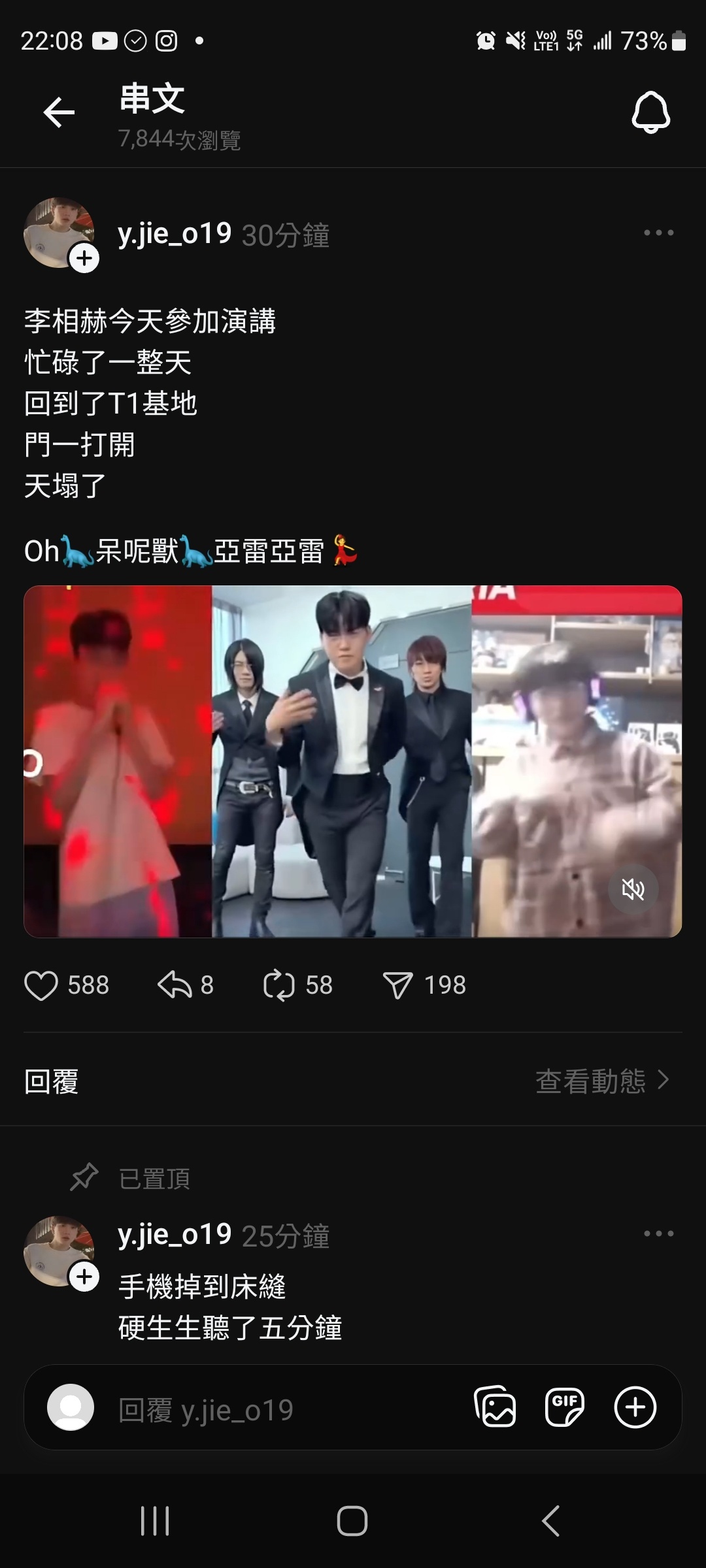Add a GIF to the reply
This screenshot has width=706, height=1568.
tap(565, 1407)
